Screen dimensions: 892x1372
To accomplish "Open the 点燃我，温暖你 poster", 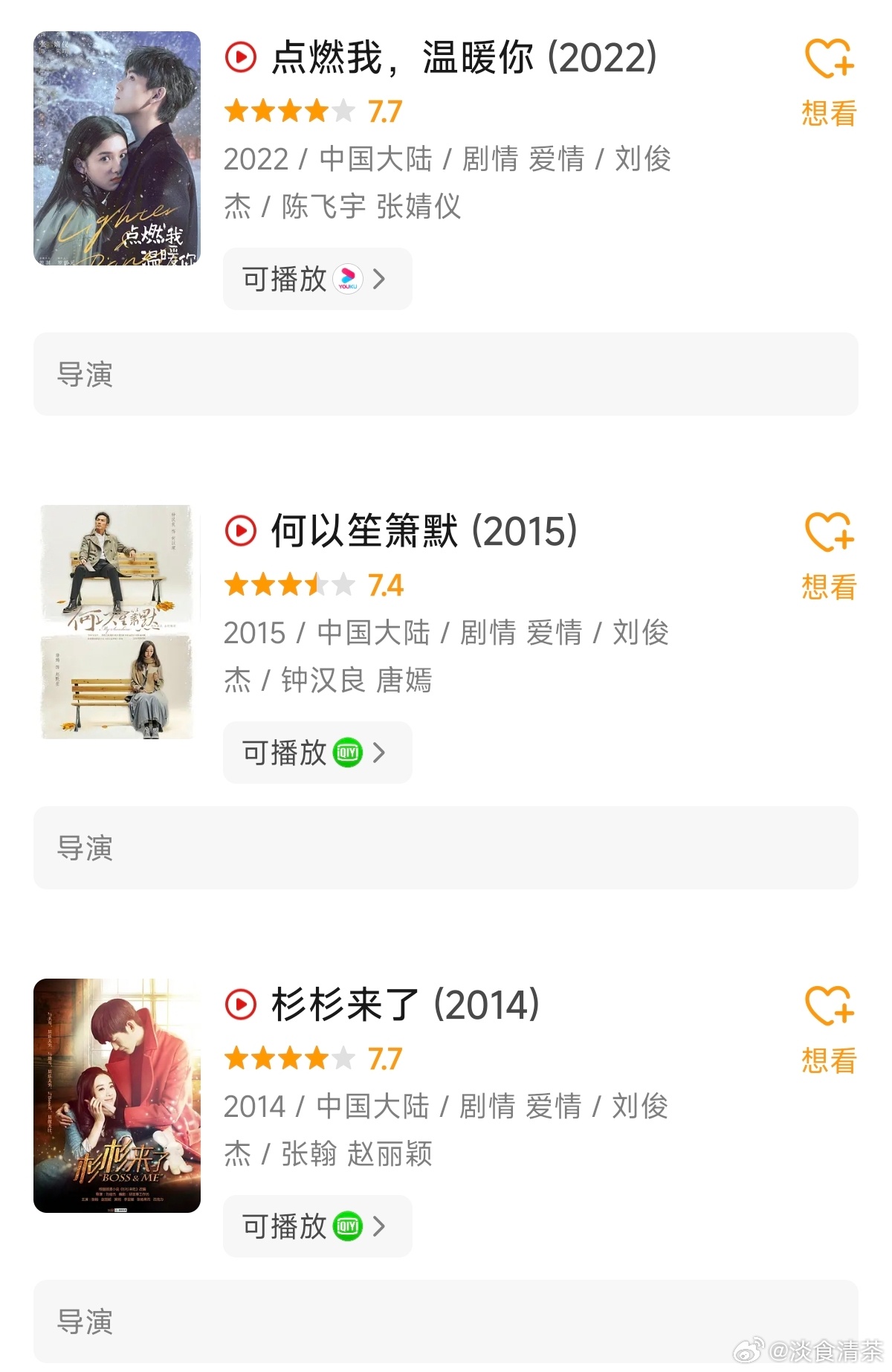I will [x=117, y=149].
